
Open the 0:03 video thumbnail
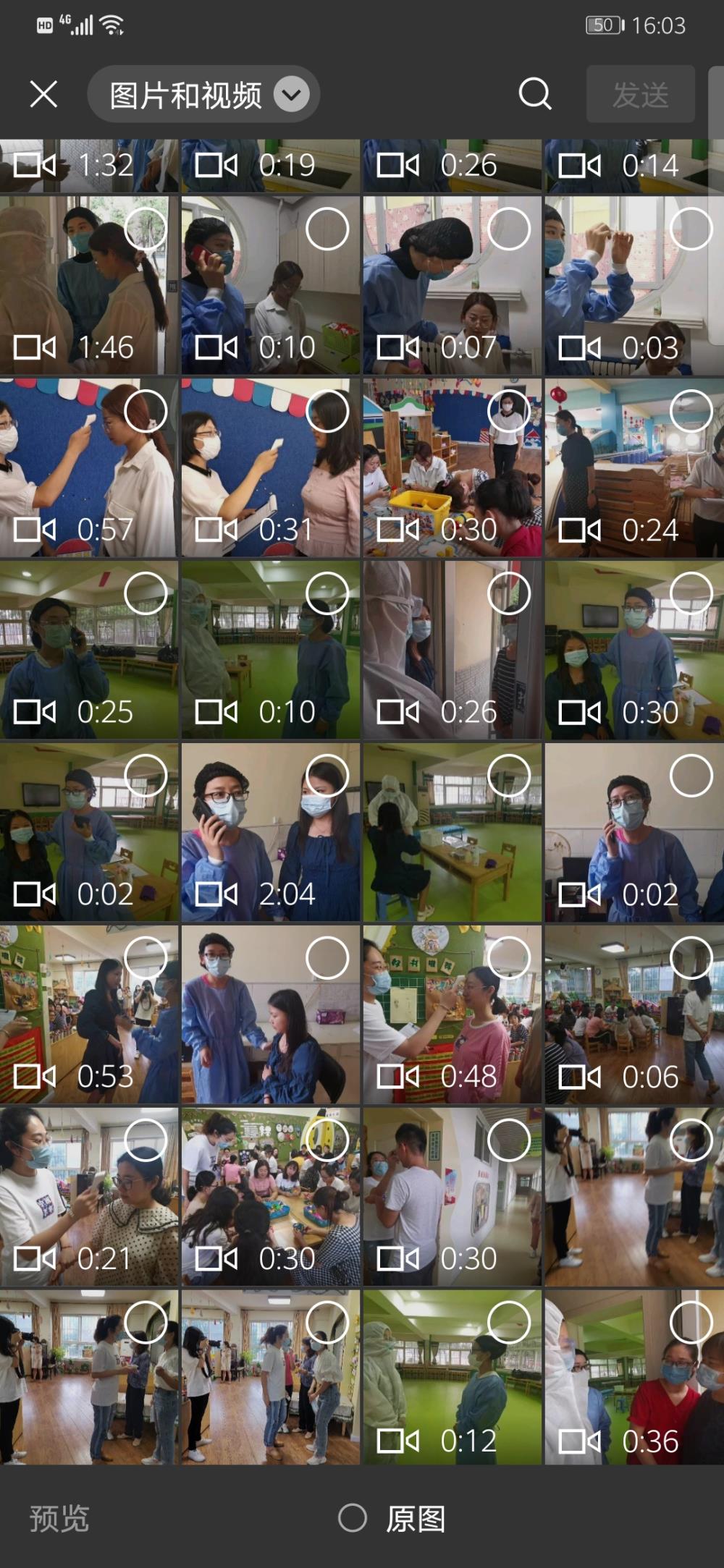[x=634, y=286]
